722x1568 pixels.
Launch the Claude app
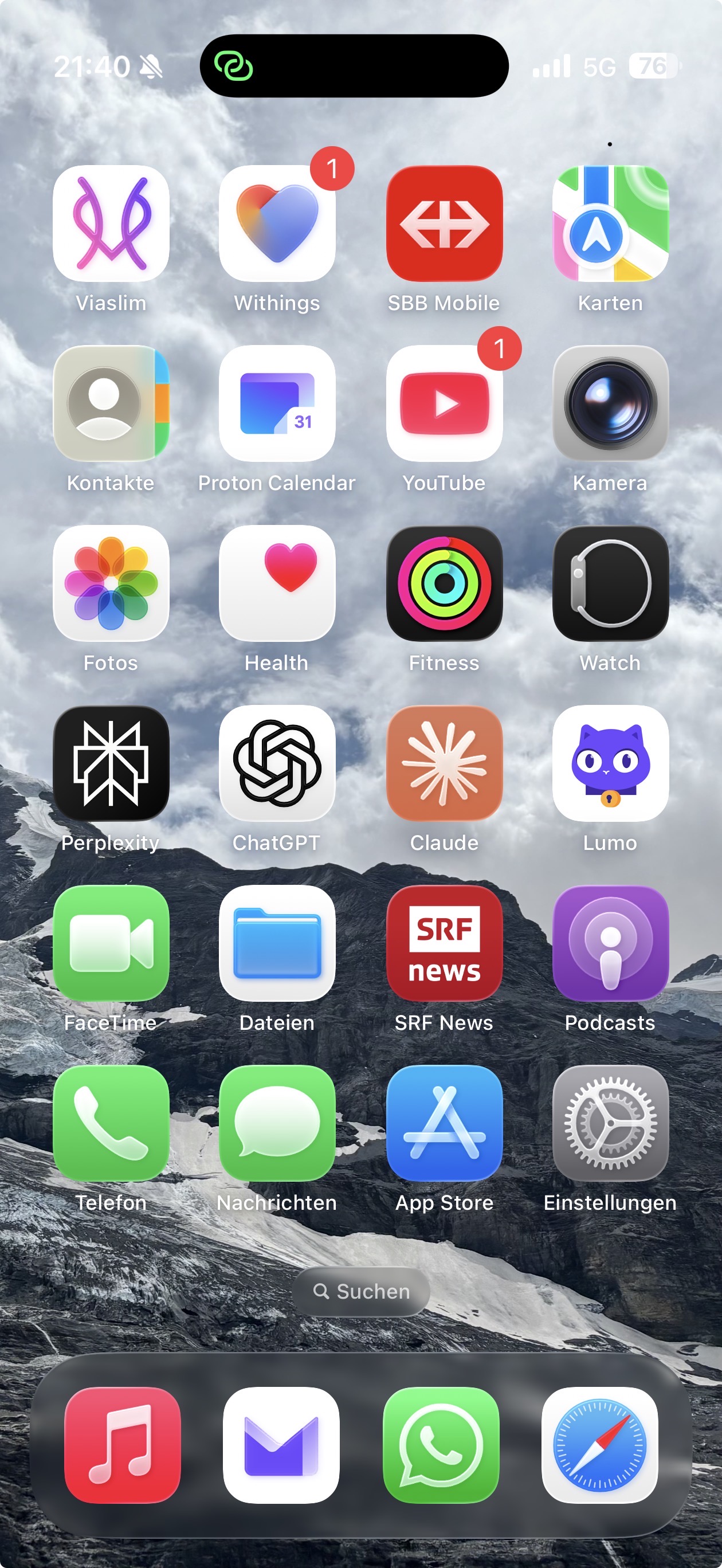[x=444, y=763]
